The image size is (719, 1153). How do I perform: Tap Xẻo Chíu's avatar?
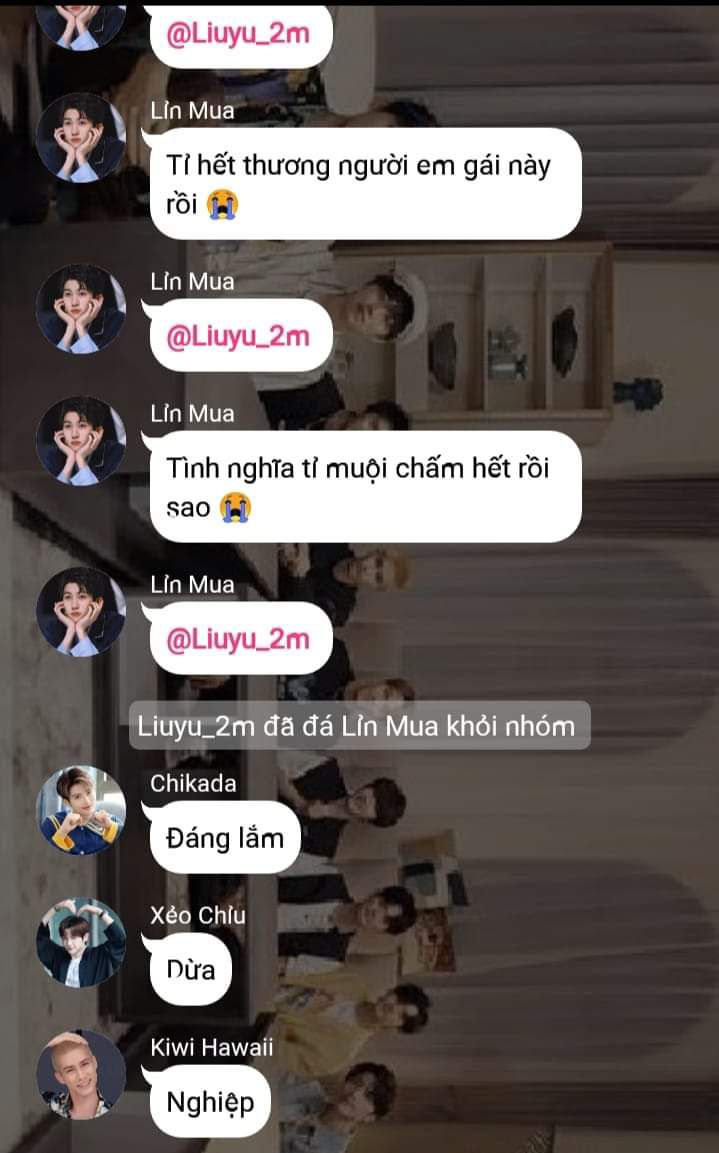[x=81, y=942]
